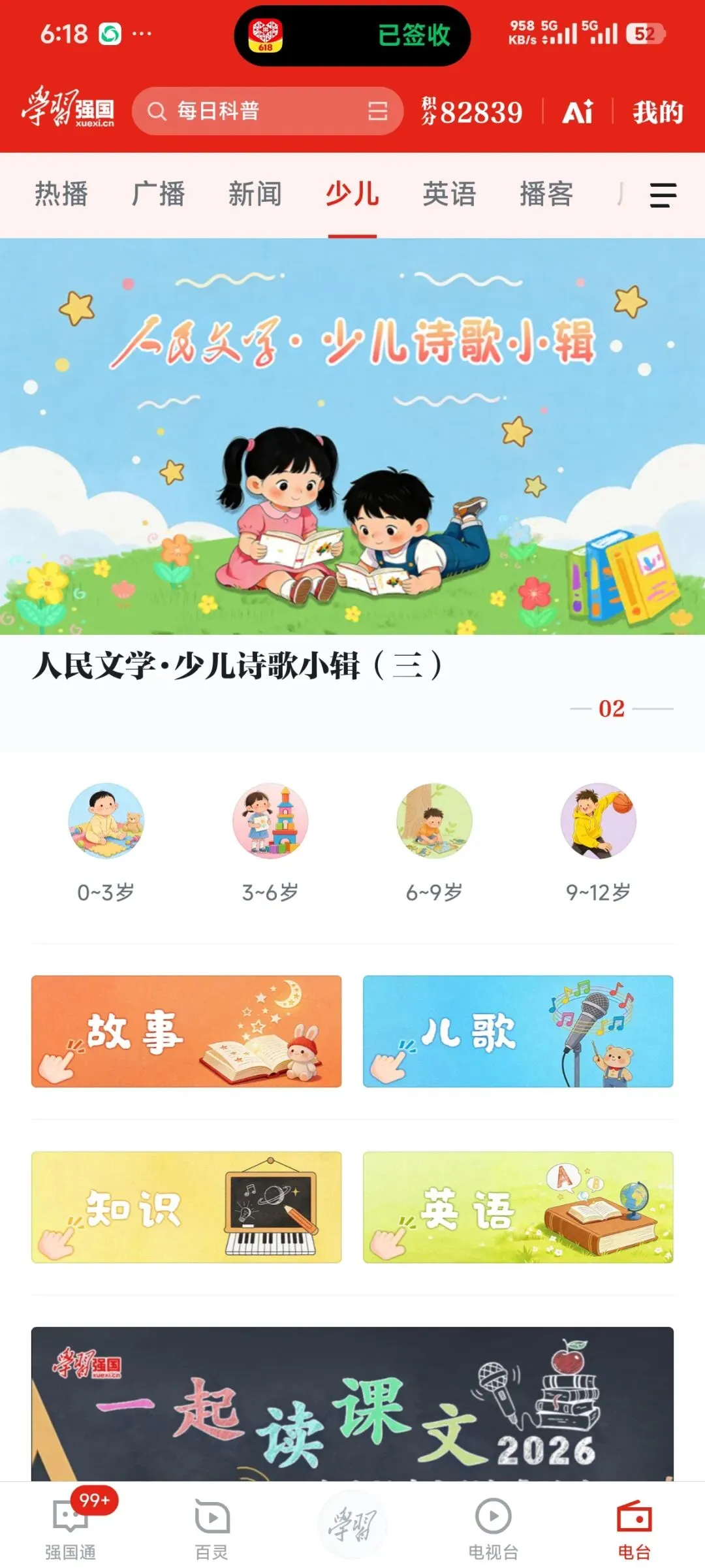Open the 积分 82839 points page
Image resolution: width=705 pixels, height=1568 pixels.
[x=472, y=112]
